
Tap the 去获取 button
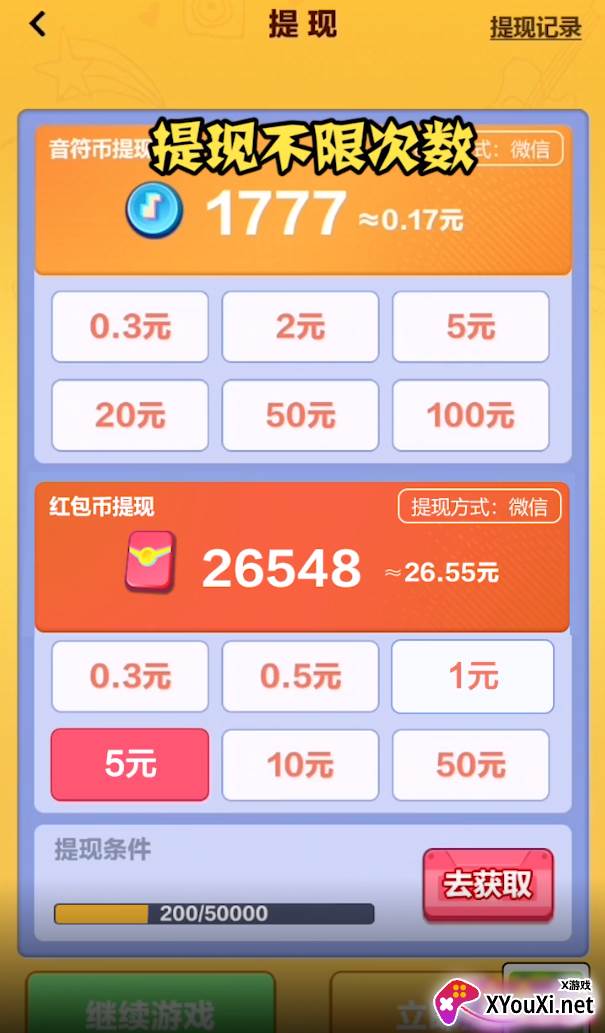click(488, 885)
